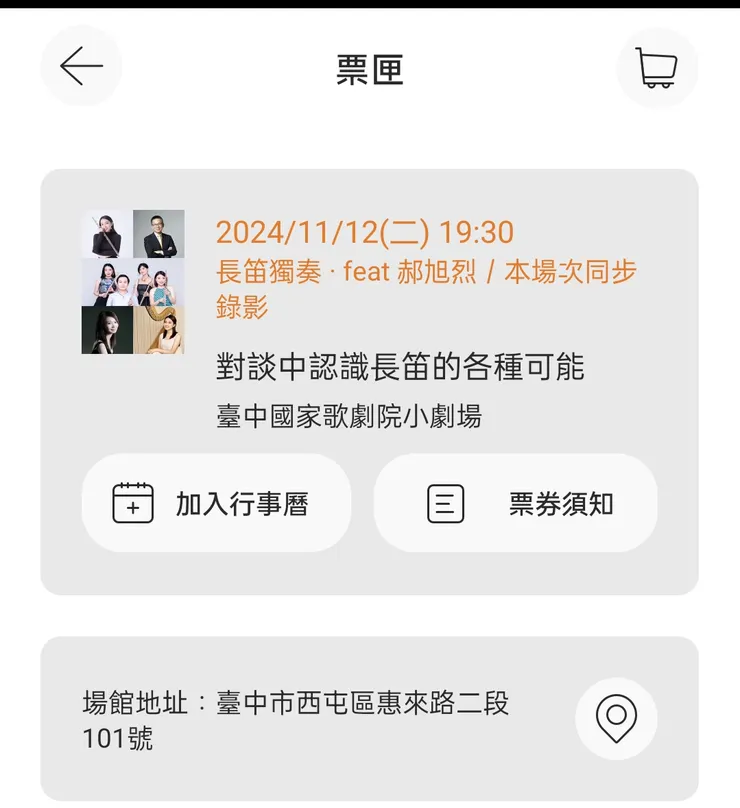The width and height of the screenshot is (740, 808).
Task: Tap the cart icon at top right
Action: point(658,68)
